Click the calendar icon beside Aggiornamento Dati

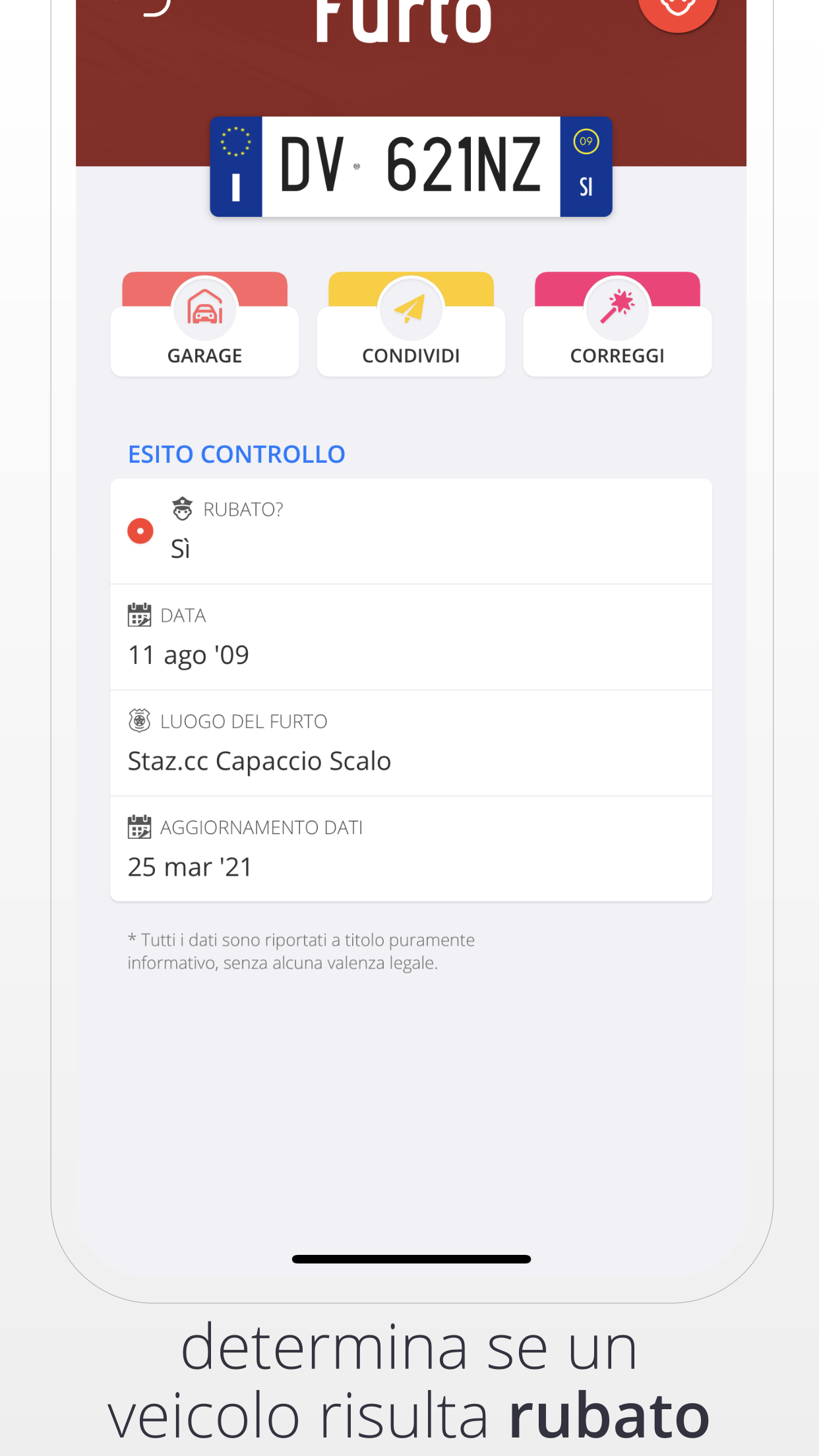tap(138, 826)
